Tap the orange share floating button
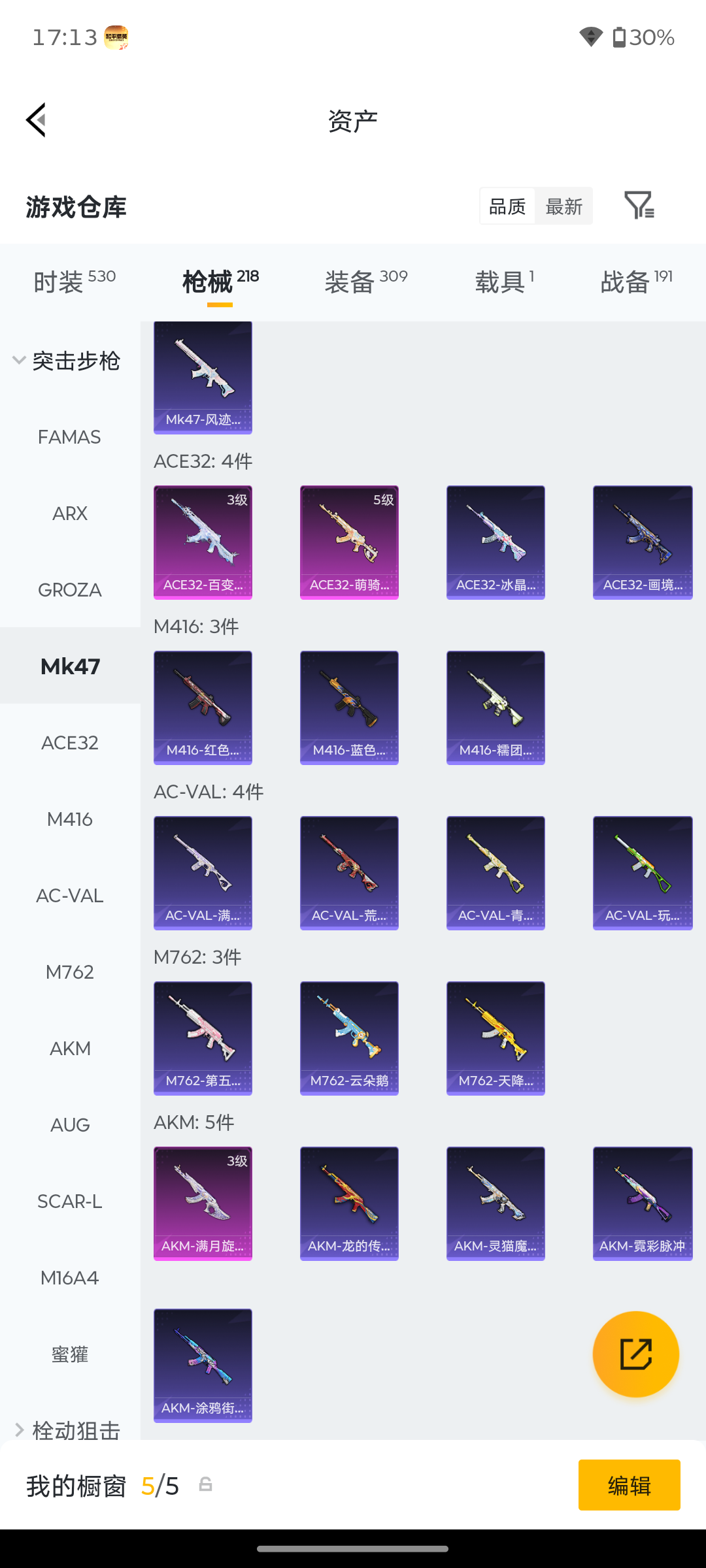 (636, 1354)
